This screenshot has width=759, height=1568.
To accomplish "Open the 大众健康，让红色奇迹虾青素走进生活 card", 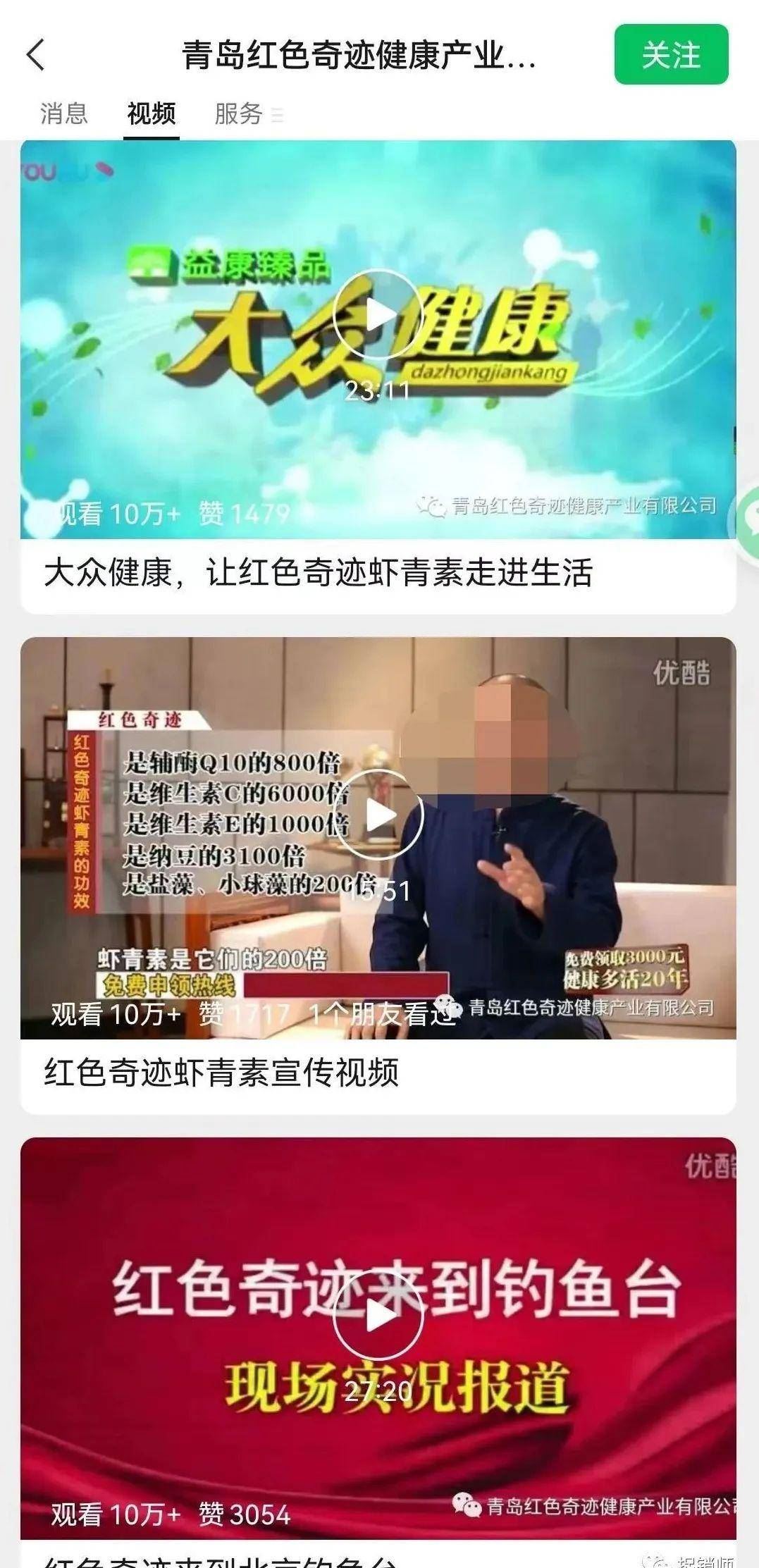I will tap(319, 572).
